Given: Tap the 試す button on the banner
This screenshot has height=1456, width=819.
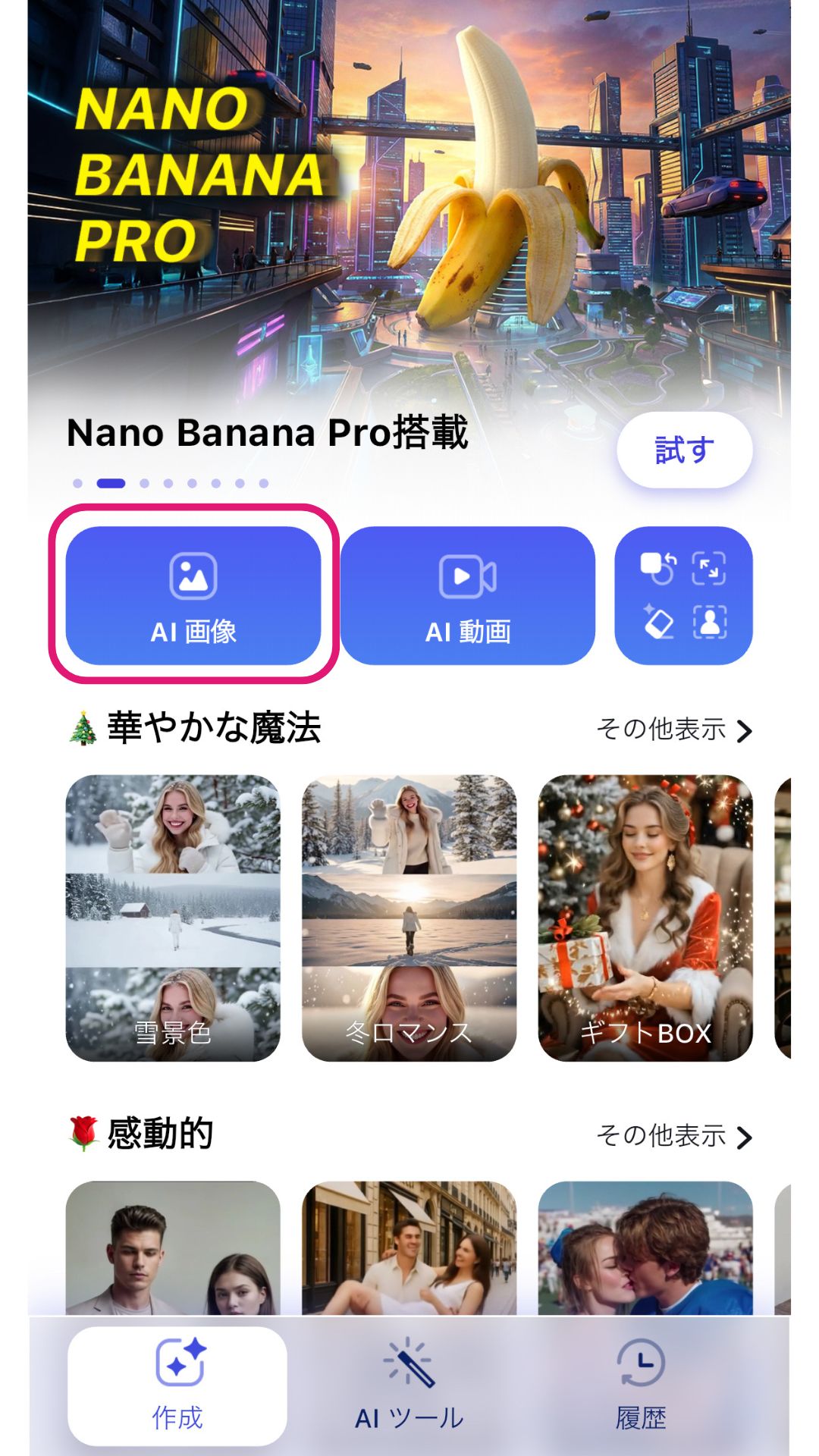Looking at the screenshot, I should [x=683, y=450].
